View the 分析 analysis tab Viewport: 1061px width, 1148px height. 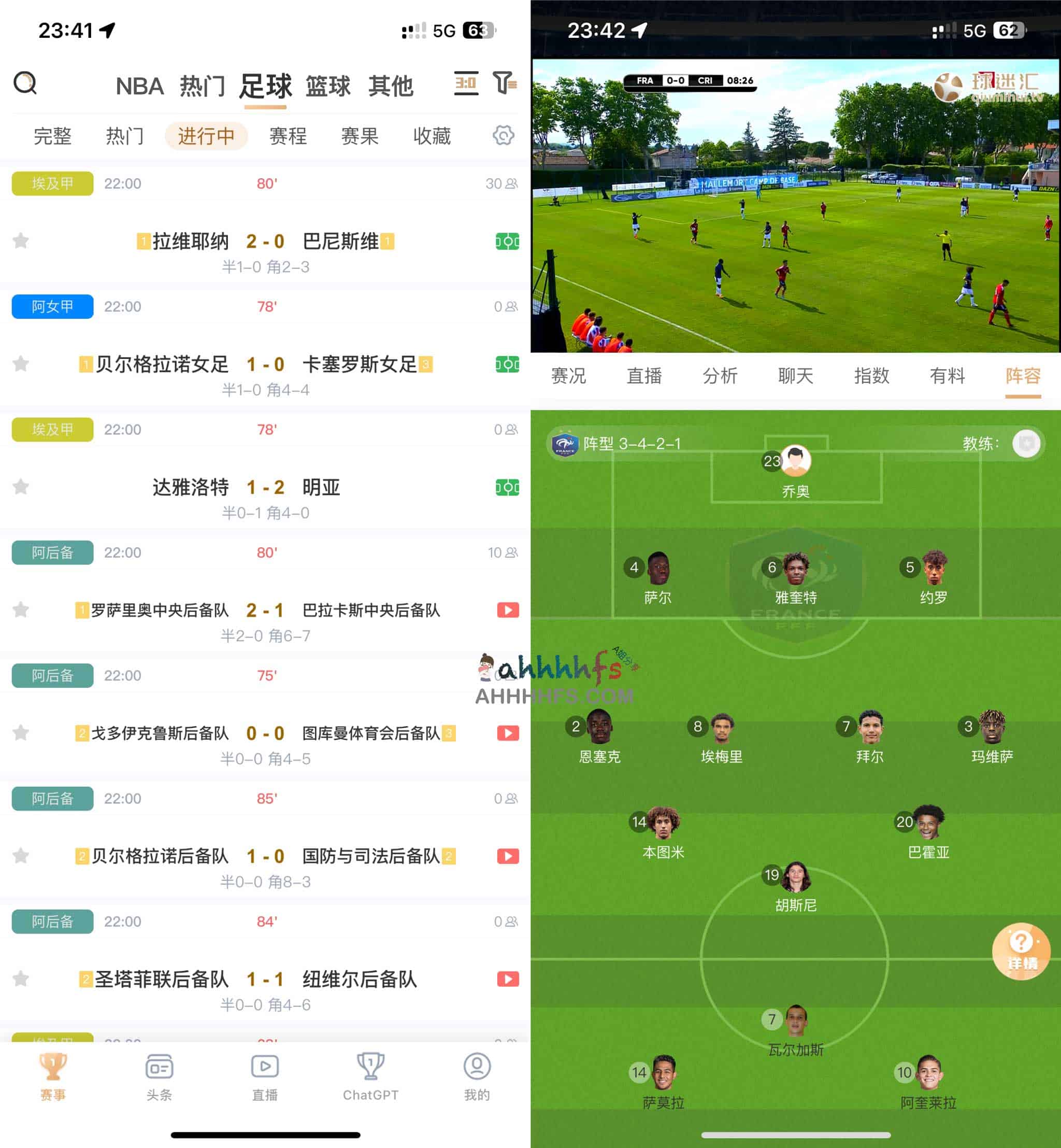click(x=720, y=376)
